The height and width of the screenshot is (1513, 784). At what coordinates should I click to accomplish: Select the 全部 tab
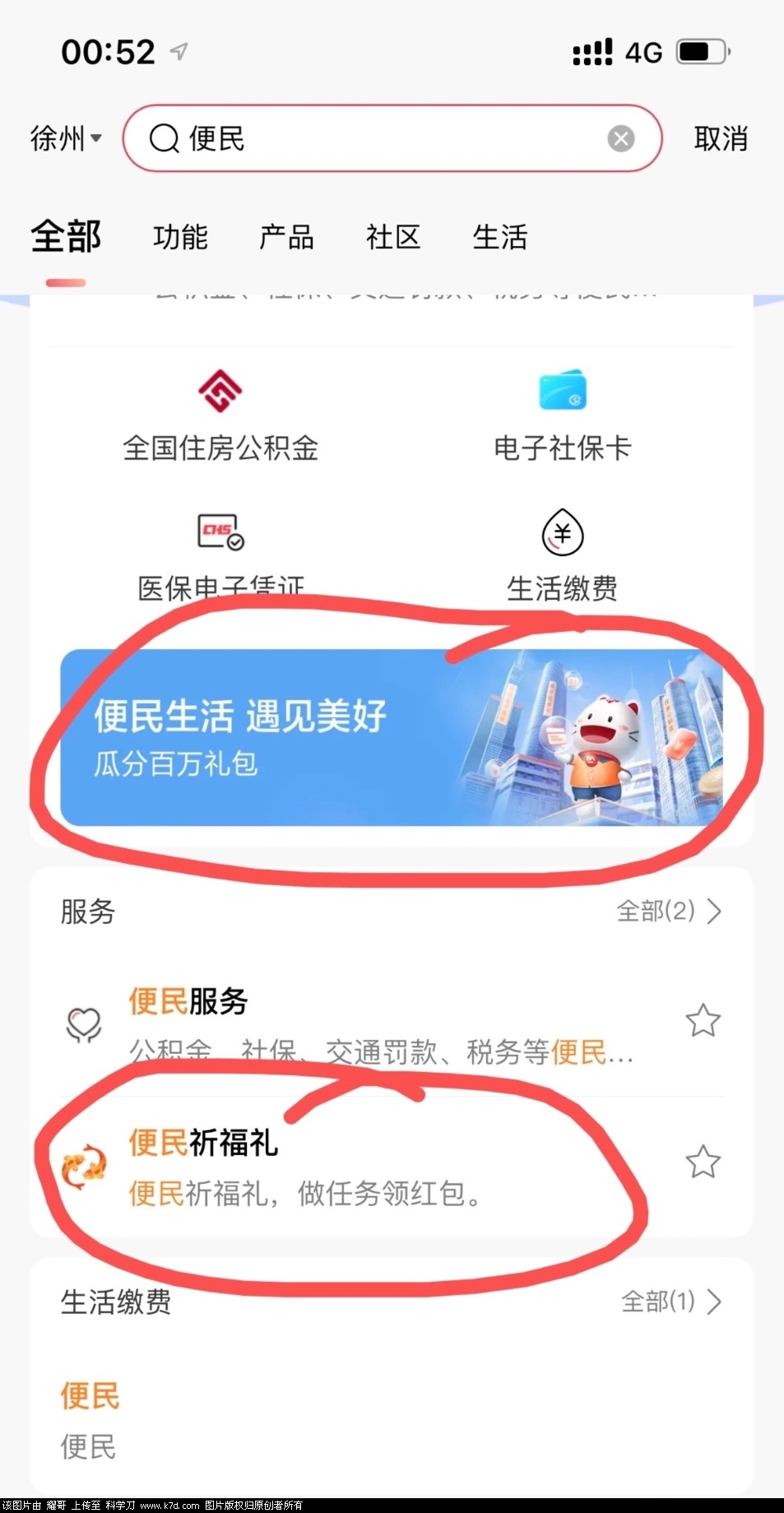pyautogui.click(x=66, y=238)
